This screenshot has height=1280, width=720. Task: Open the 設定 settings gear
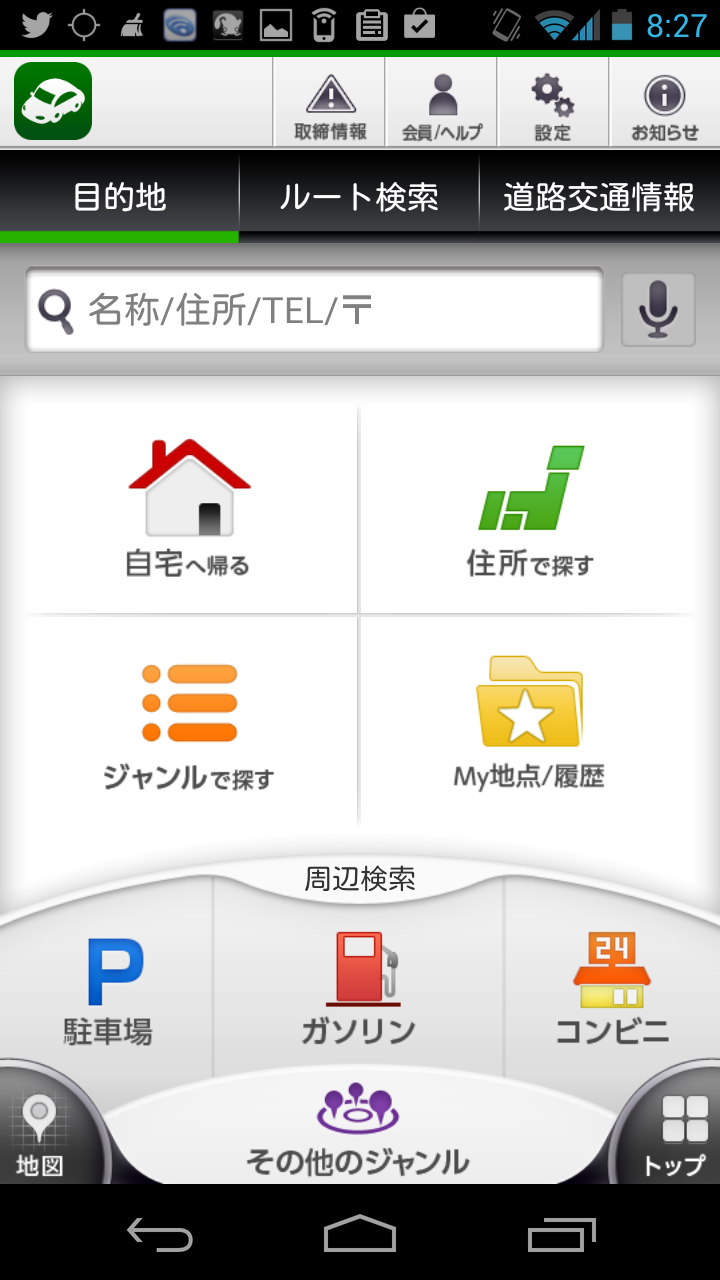click(x=553, y=102)
